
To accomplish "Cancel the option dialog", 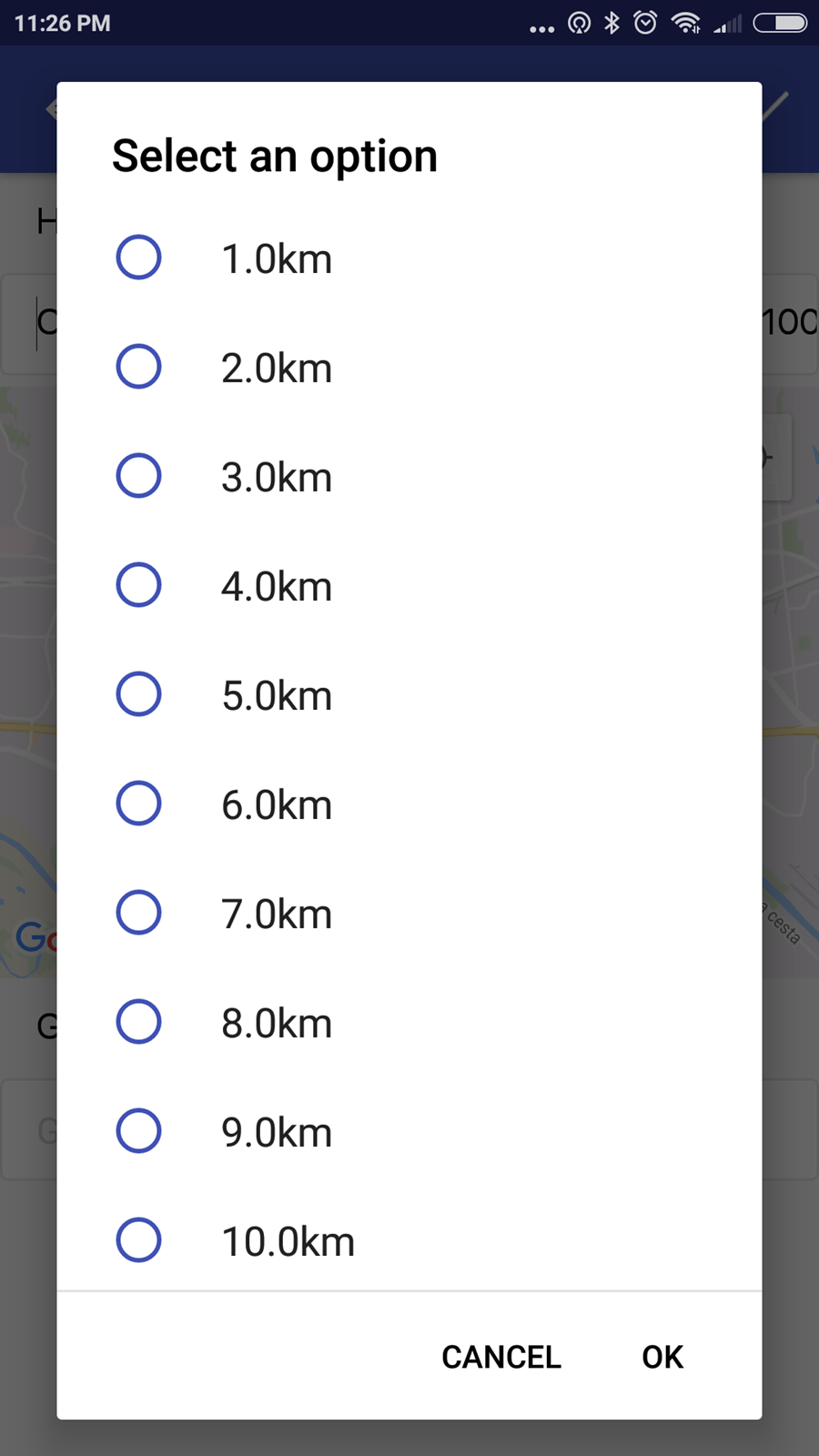I will tap(501, 1357).
